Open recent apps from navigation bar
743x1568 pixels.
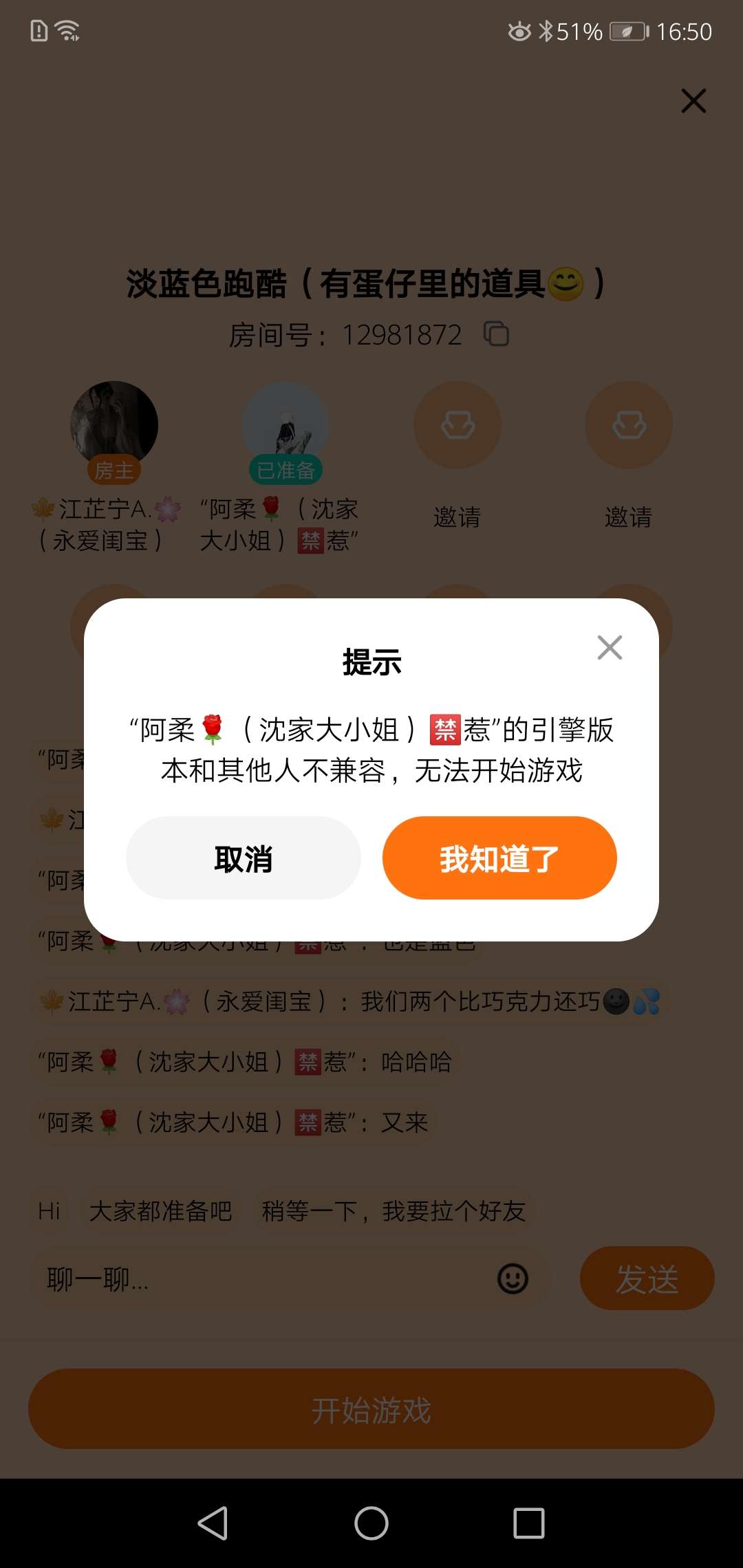529,1523
